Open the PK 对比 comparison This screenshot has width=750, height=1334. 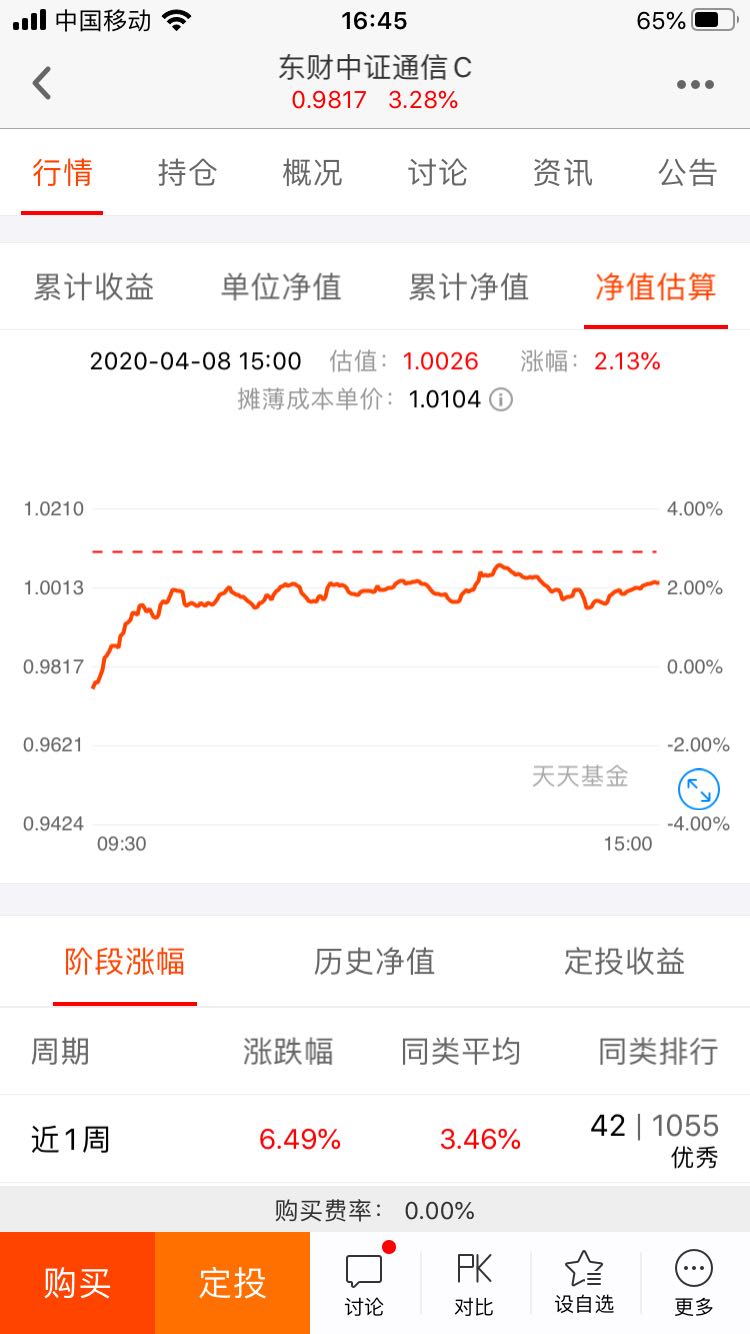coord(474,1284)
